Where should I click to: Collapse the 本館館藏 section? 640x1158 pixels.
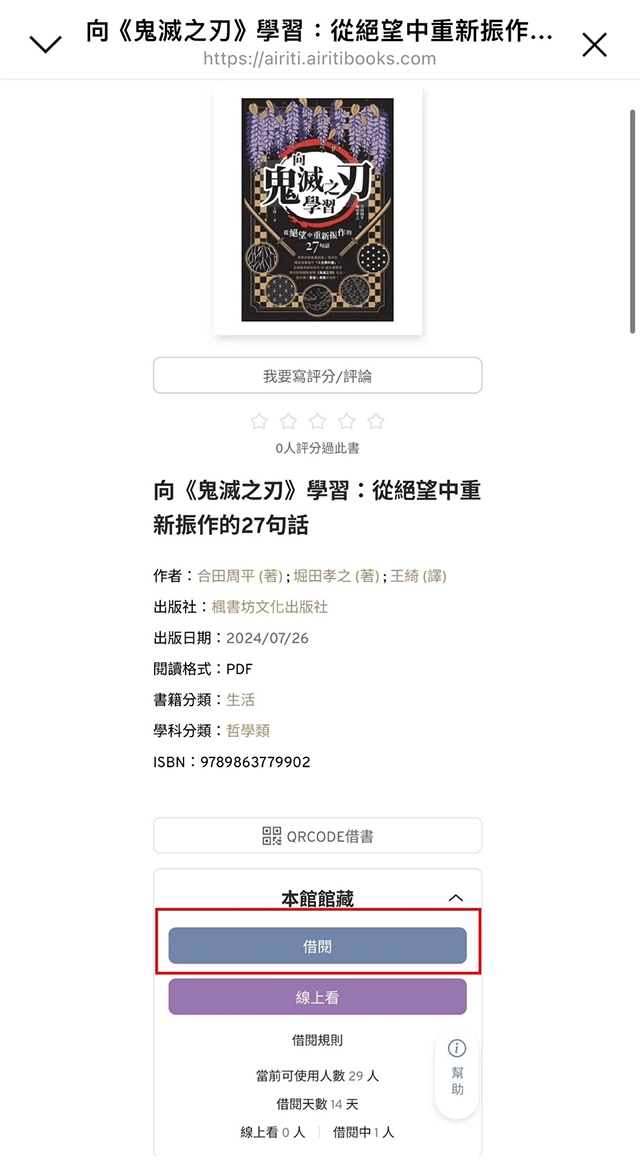point(456,898)
